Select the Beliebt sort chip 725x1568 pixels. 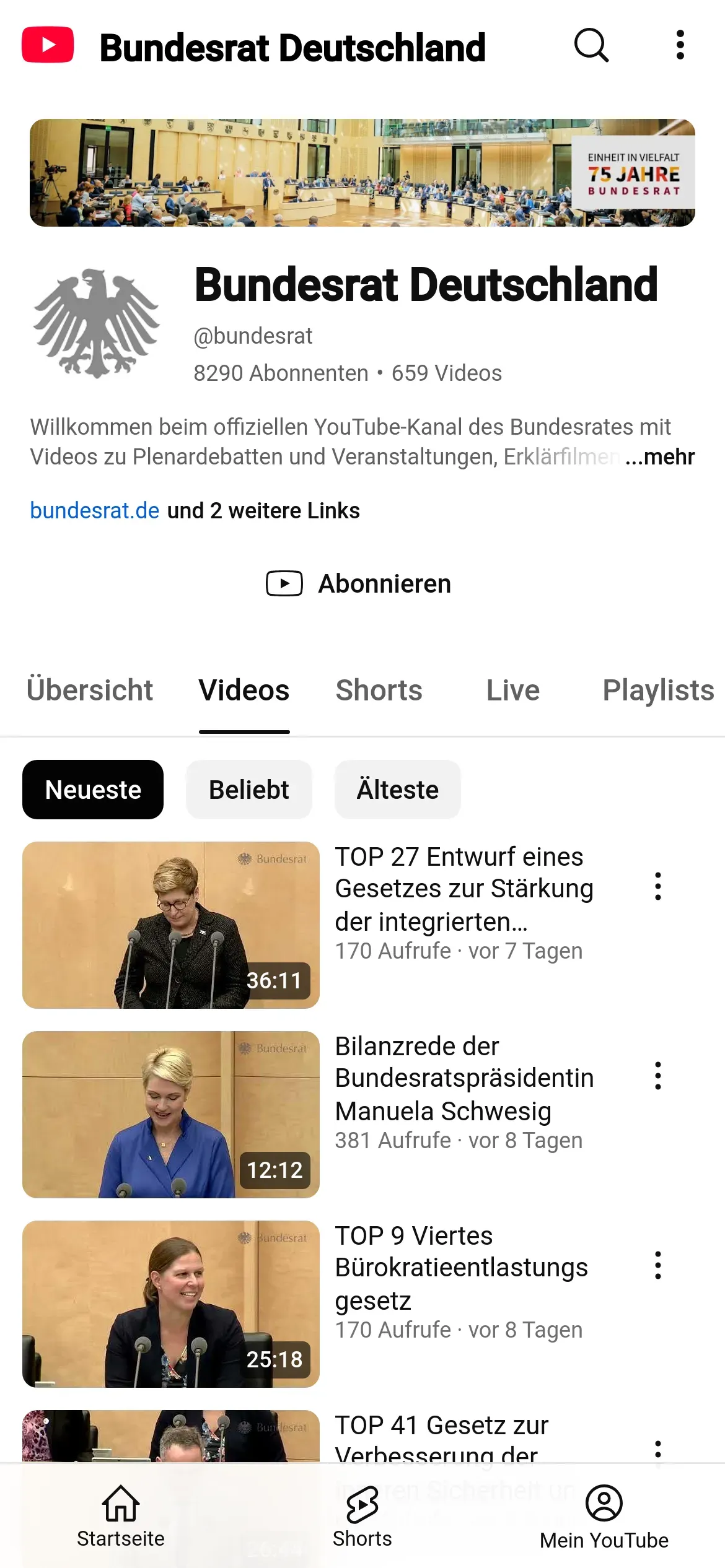coord(248,790)
